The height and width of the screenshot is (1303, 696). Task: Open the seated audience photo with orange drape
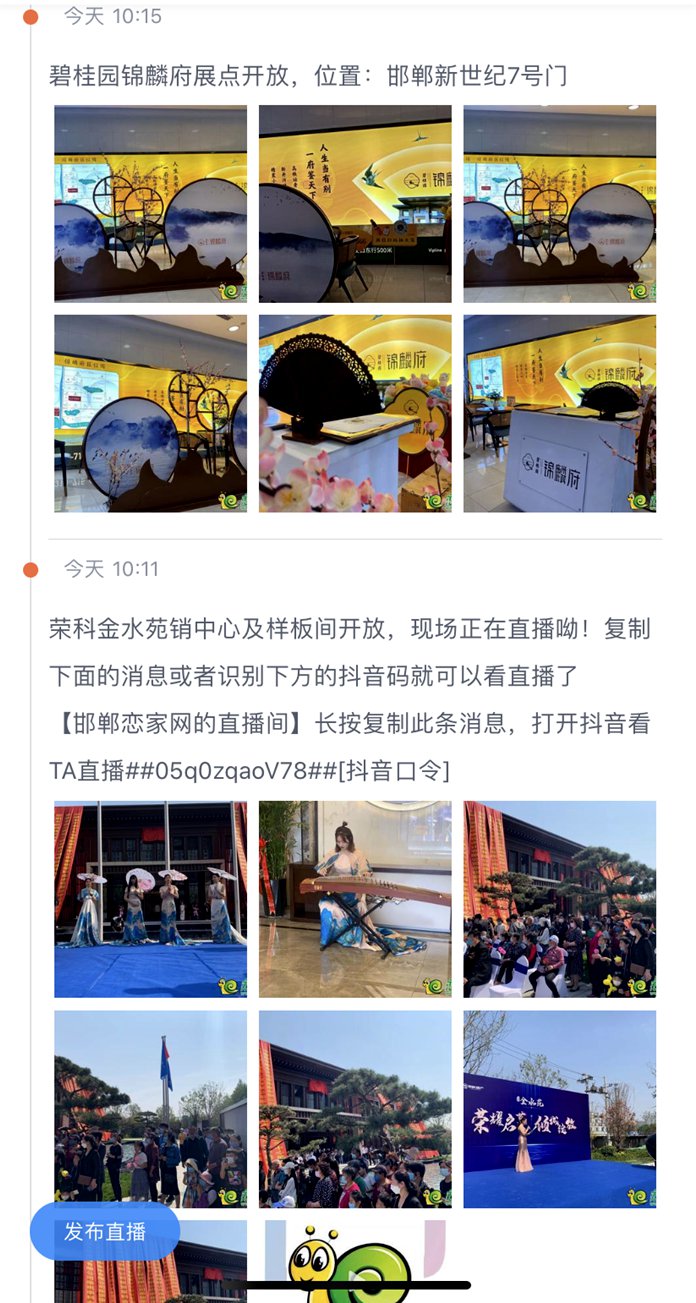click(559, 899)
